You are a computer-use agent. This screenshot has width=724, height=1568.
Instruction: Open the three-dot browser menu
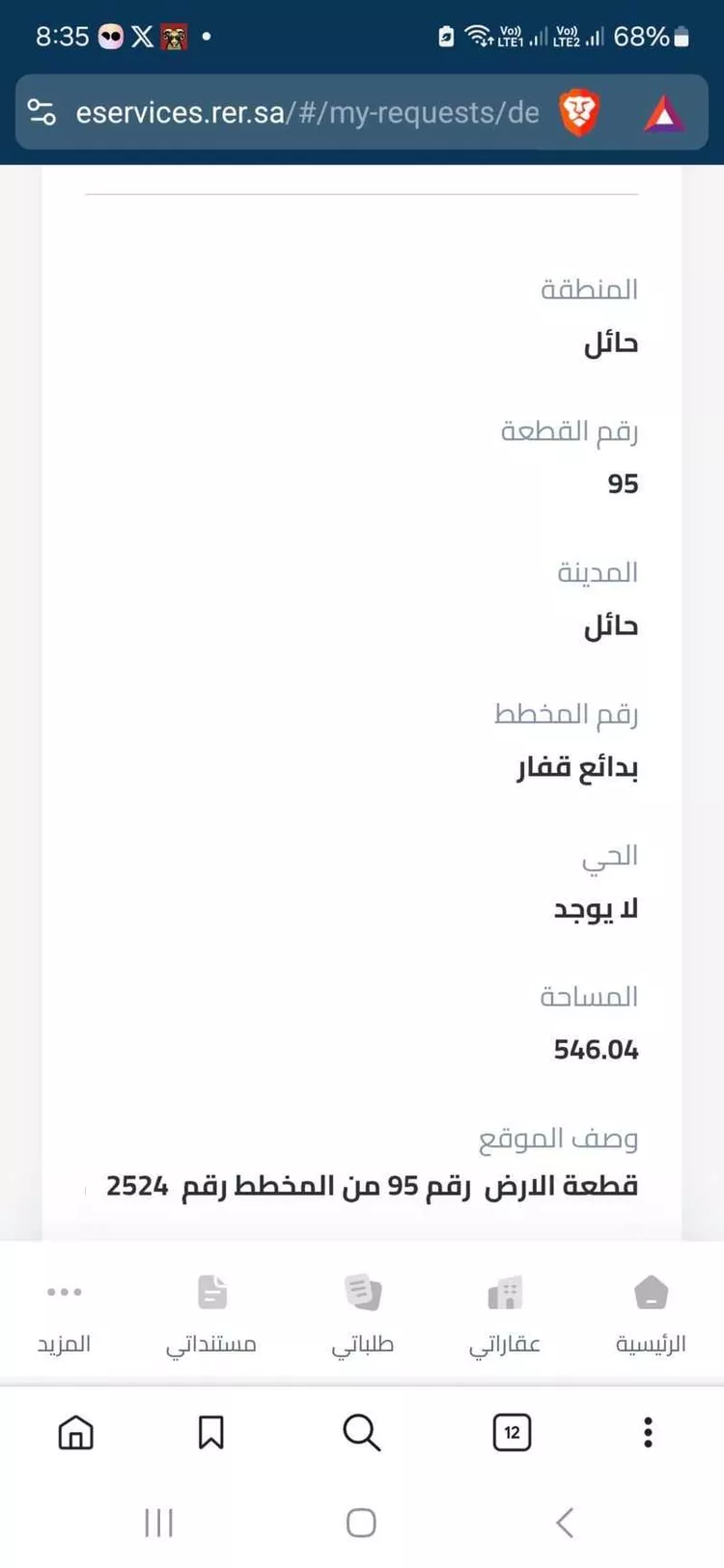(647, 1433)
